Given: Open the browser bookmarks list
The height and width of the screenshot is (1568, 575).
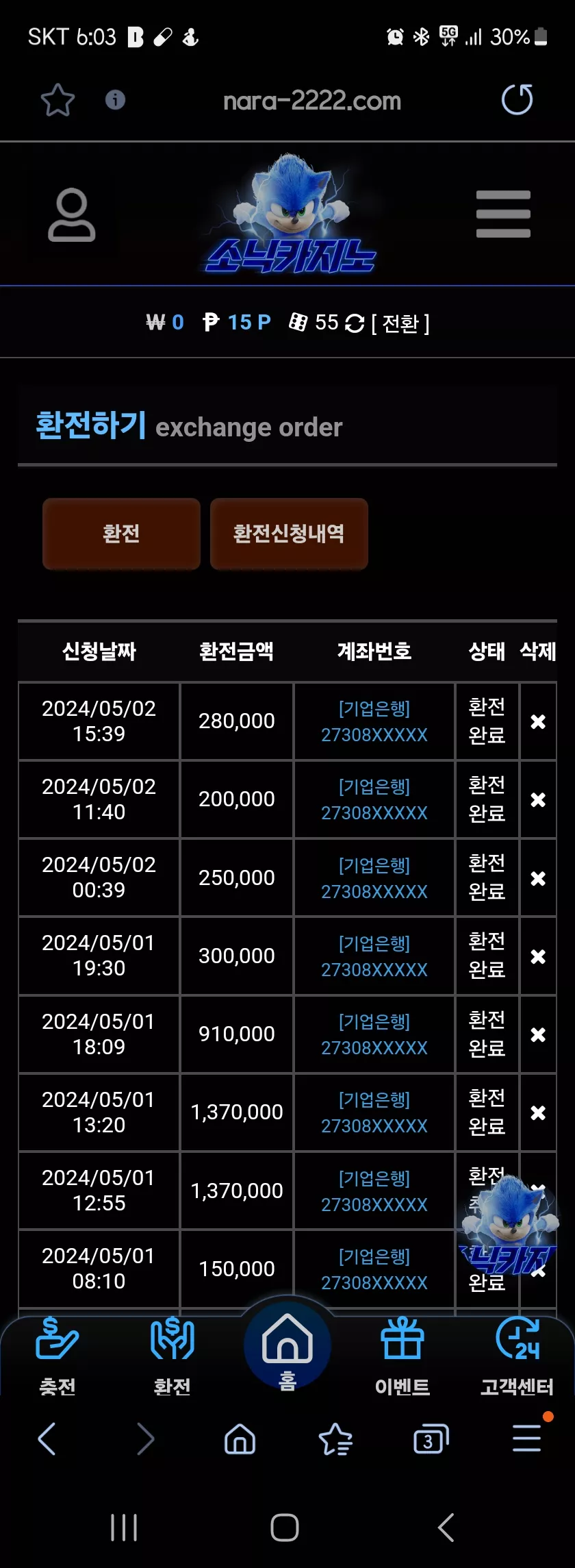Looking at the screenshot, I should [x=335, y=1439].
